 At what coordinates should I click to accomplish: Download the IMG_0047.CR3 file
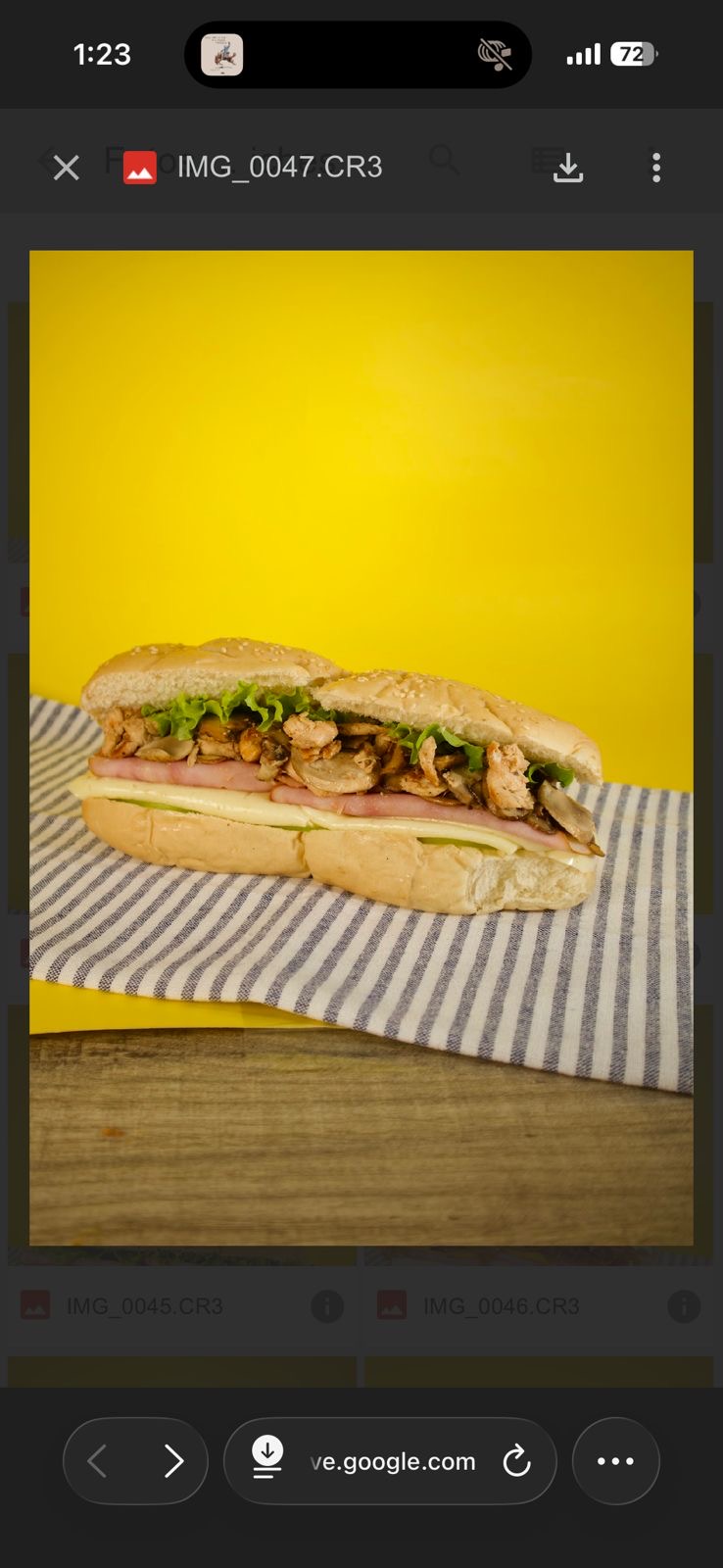[568, 167]
